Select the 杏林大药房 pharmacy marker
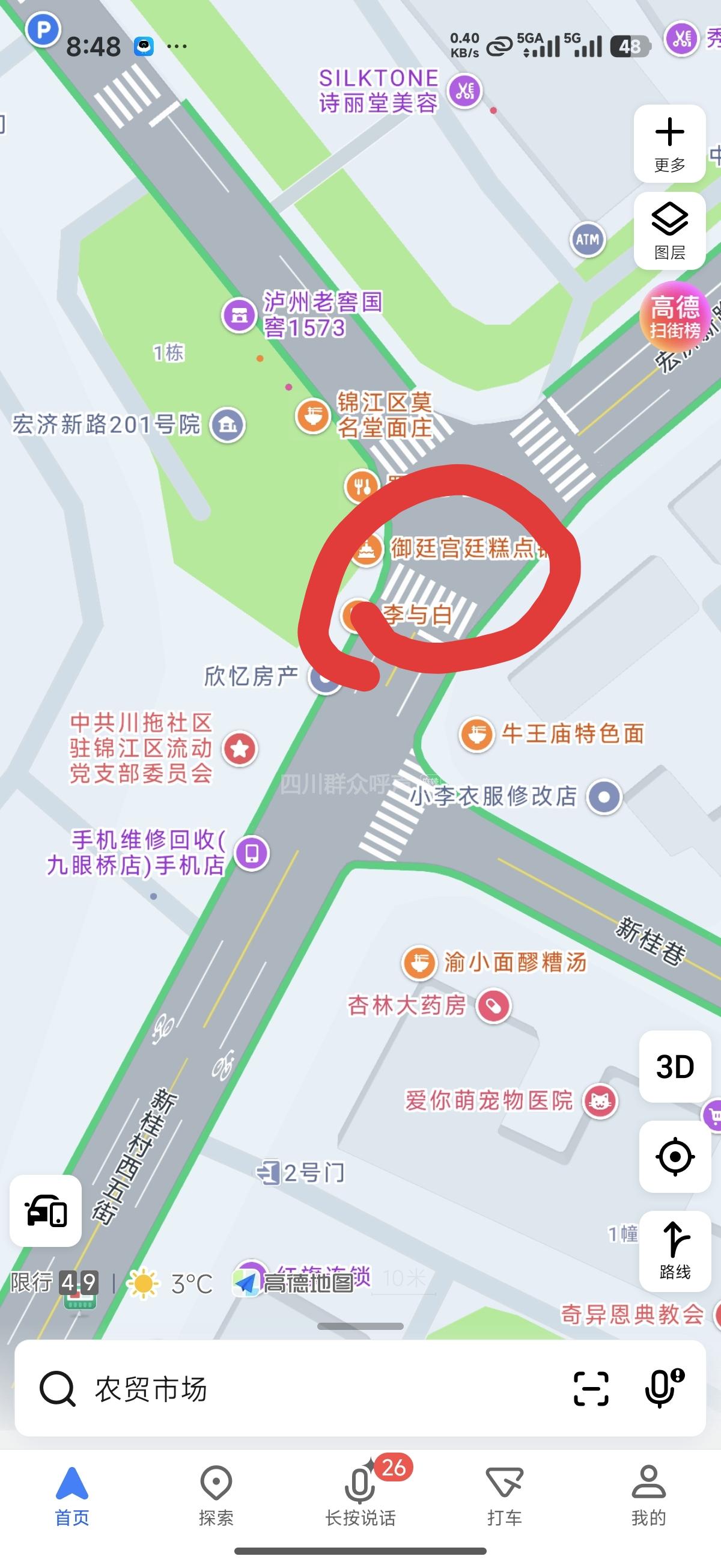This screenshot has width=721, height=1568. (x=493, y=1006)
